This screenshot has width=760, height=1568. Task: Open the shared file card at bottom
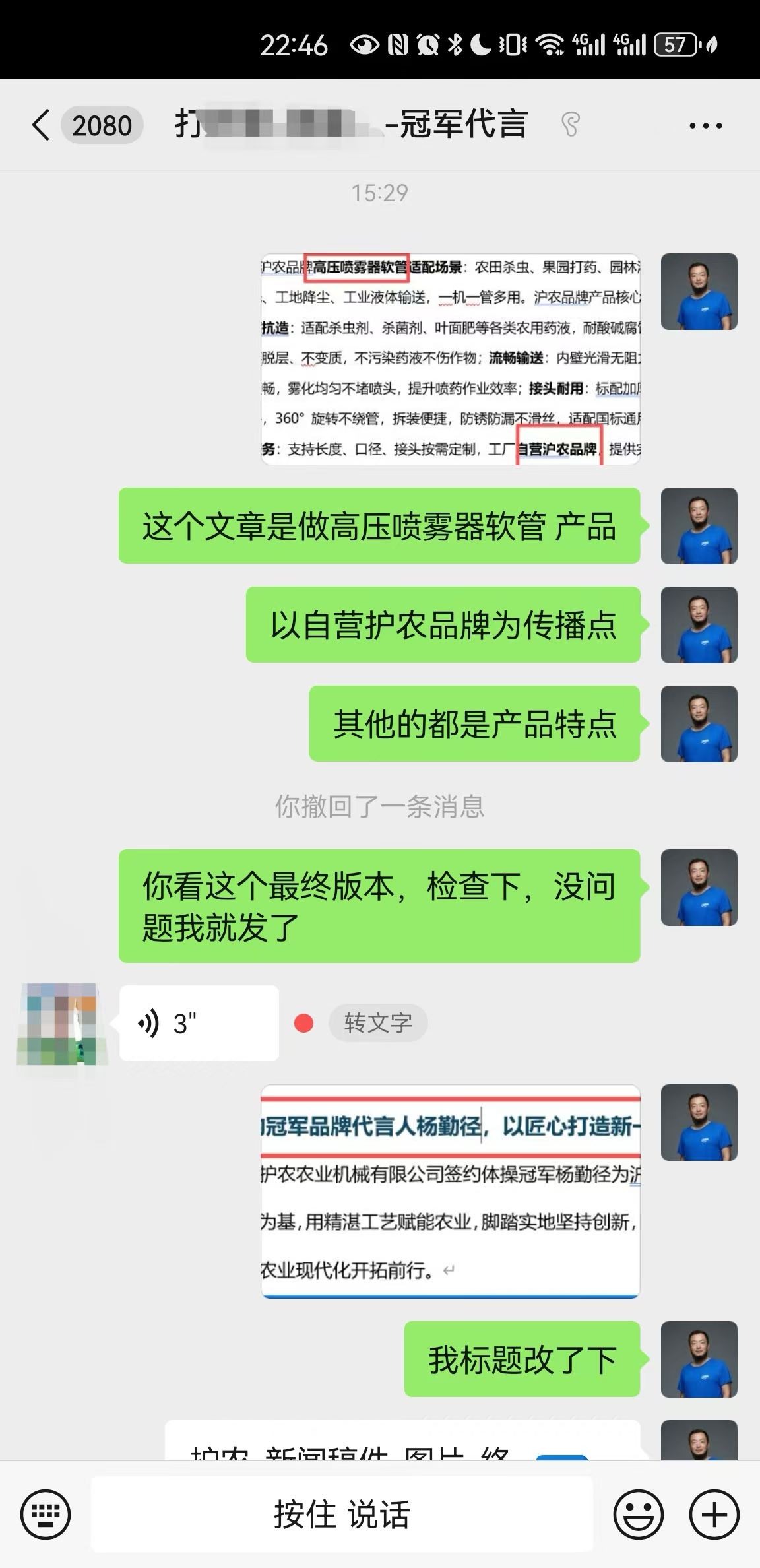pos(402,1441)
